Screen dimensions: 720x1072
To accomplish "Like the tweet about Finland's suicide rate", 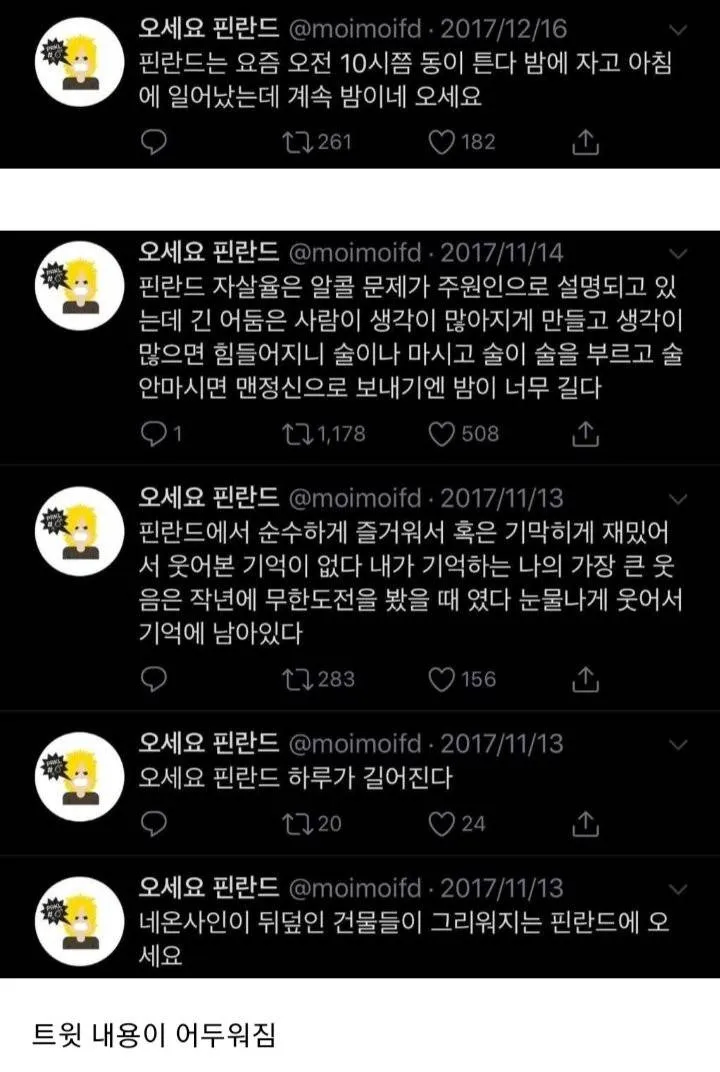I will (x=444, y=432).
